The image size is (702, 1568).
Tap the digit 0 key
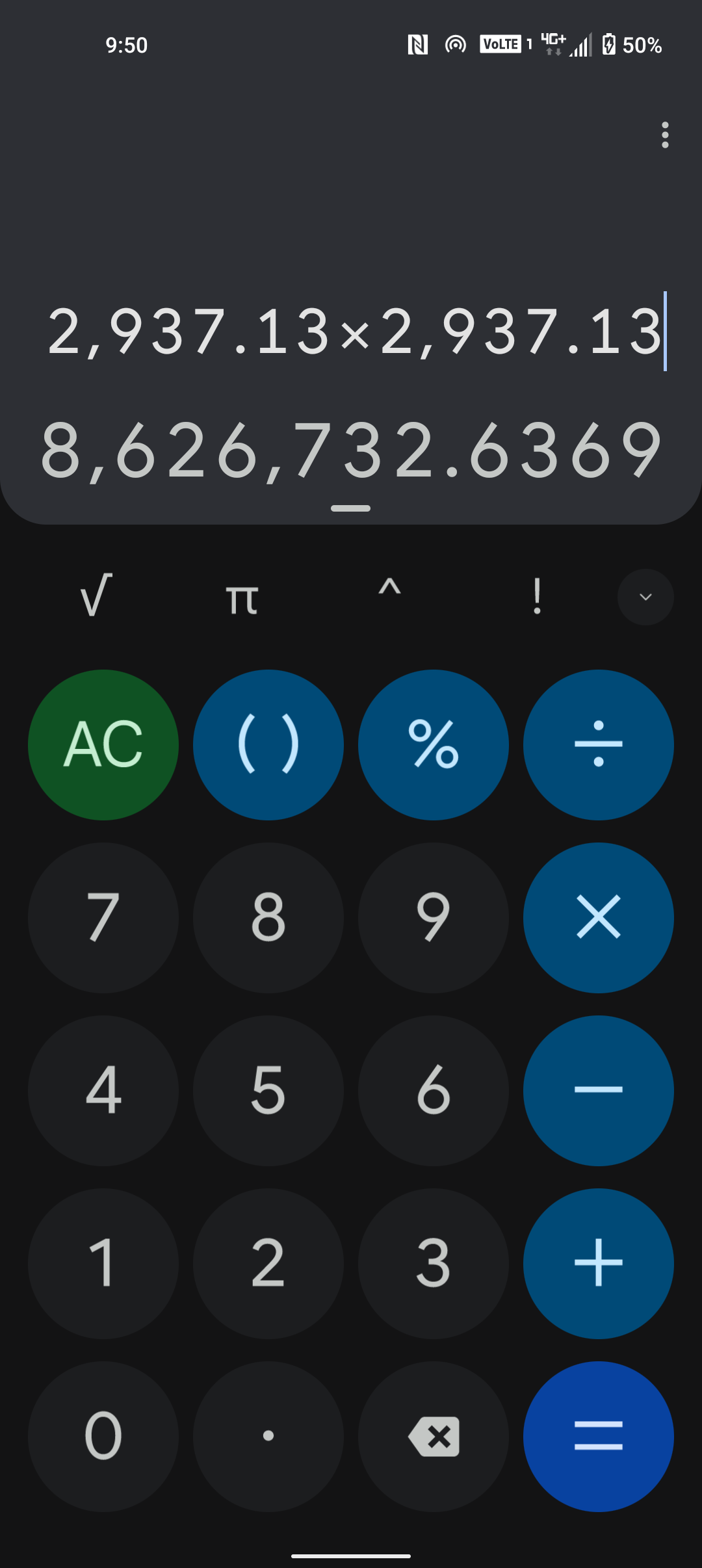[103, 1437]
